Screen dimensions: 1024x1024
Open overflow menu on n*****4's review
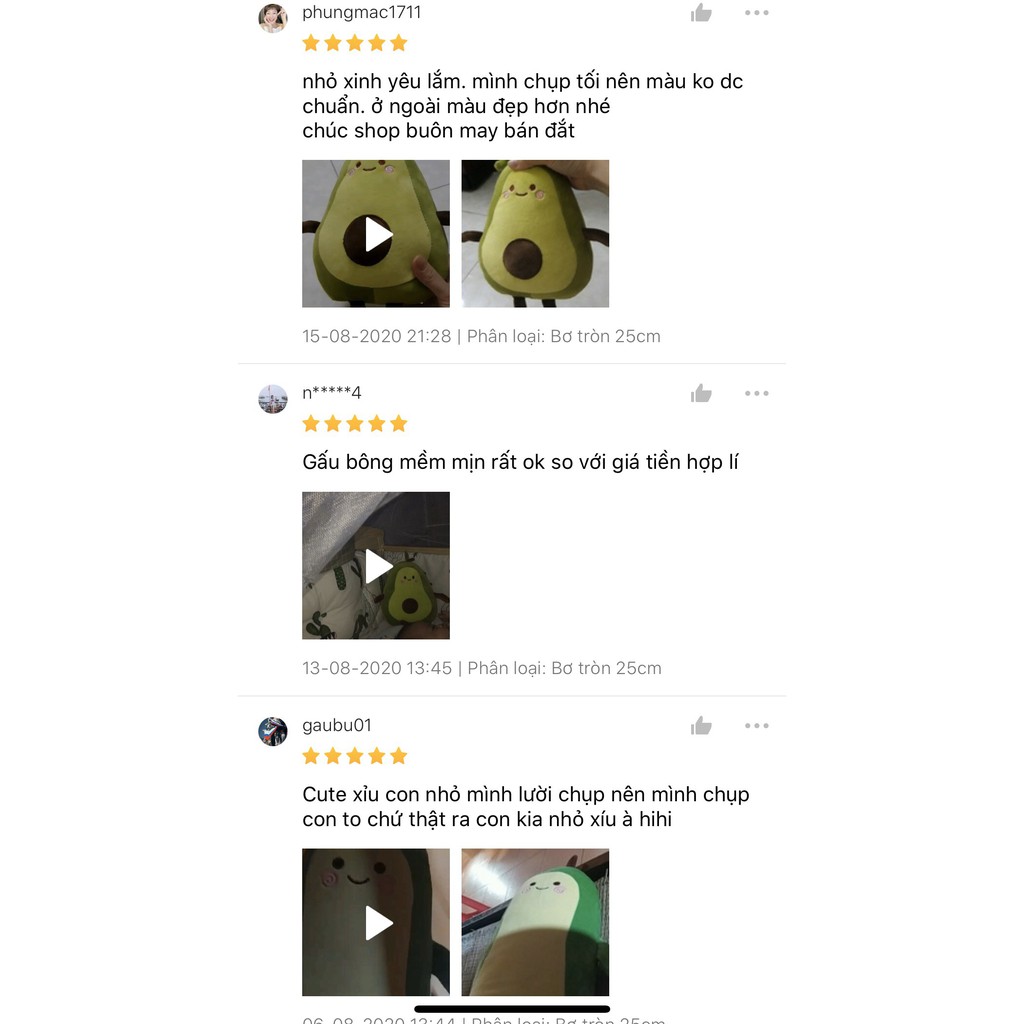pyautogui.click(x=756, y=394)
